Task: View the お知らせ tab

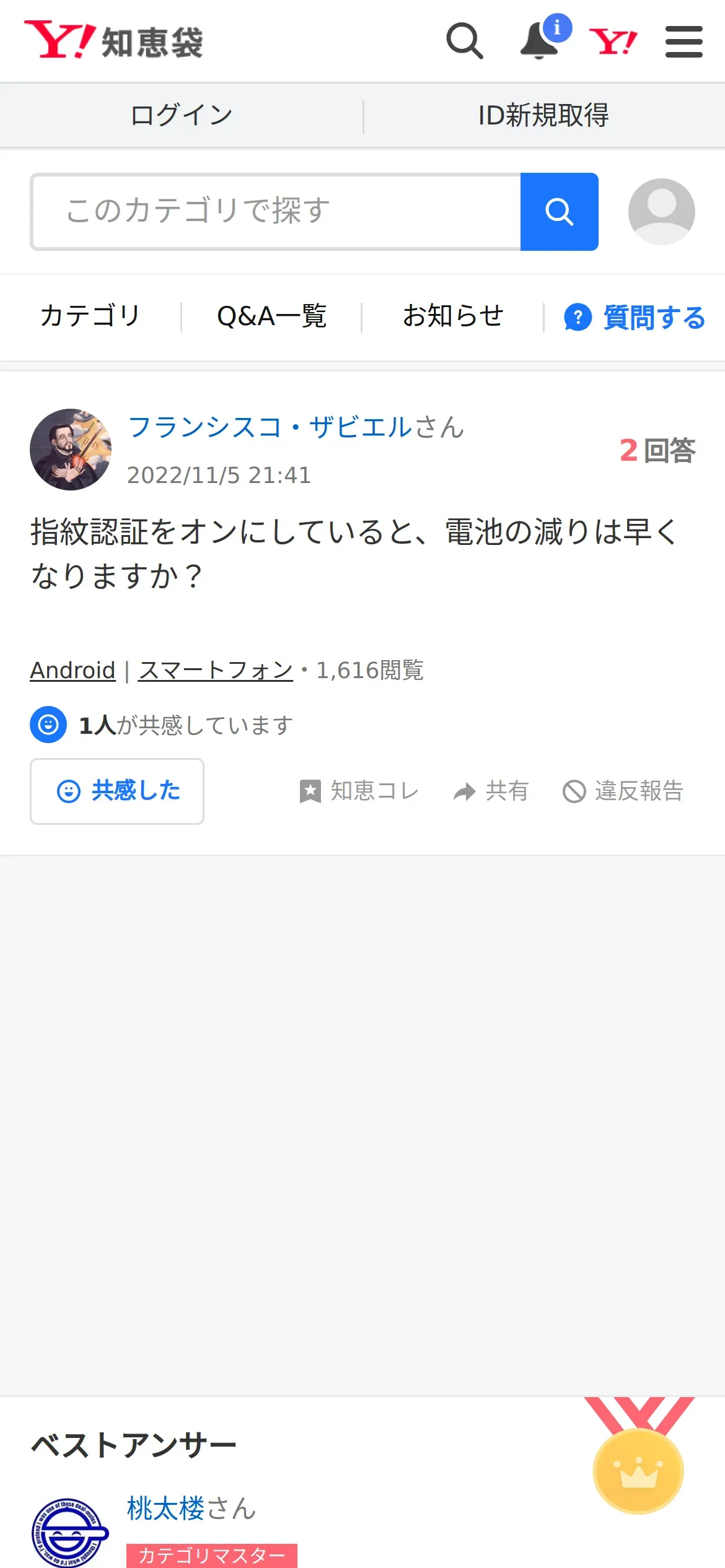Action: pos(453,316)
